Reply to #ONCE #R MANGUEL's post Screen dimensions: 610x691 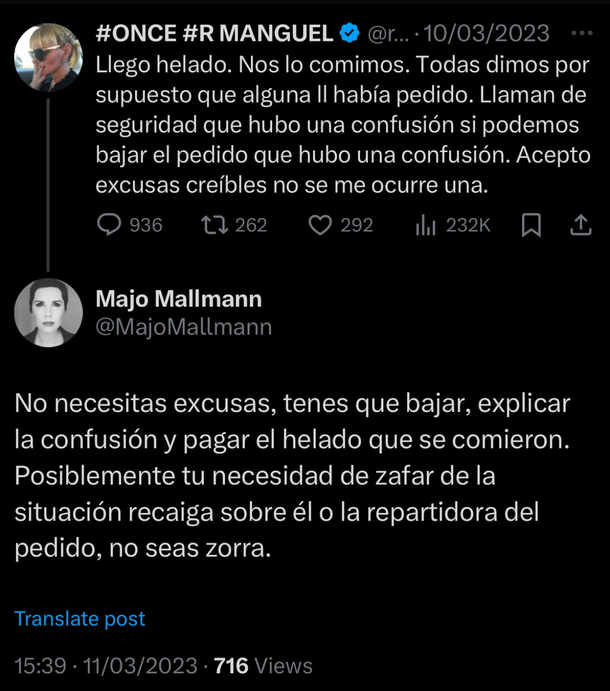(109, 226)
